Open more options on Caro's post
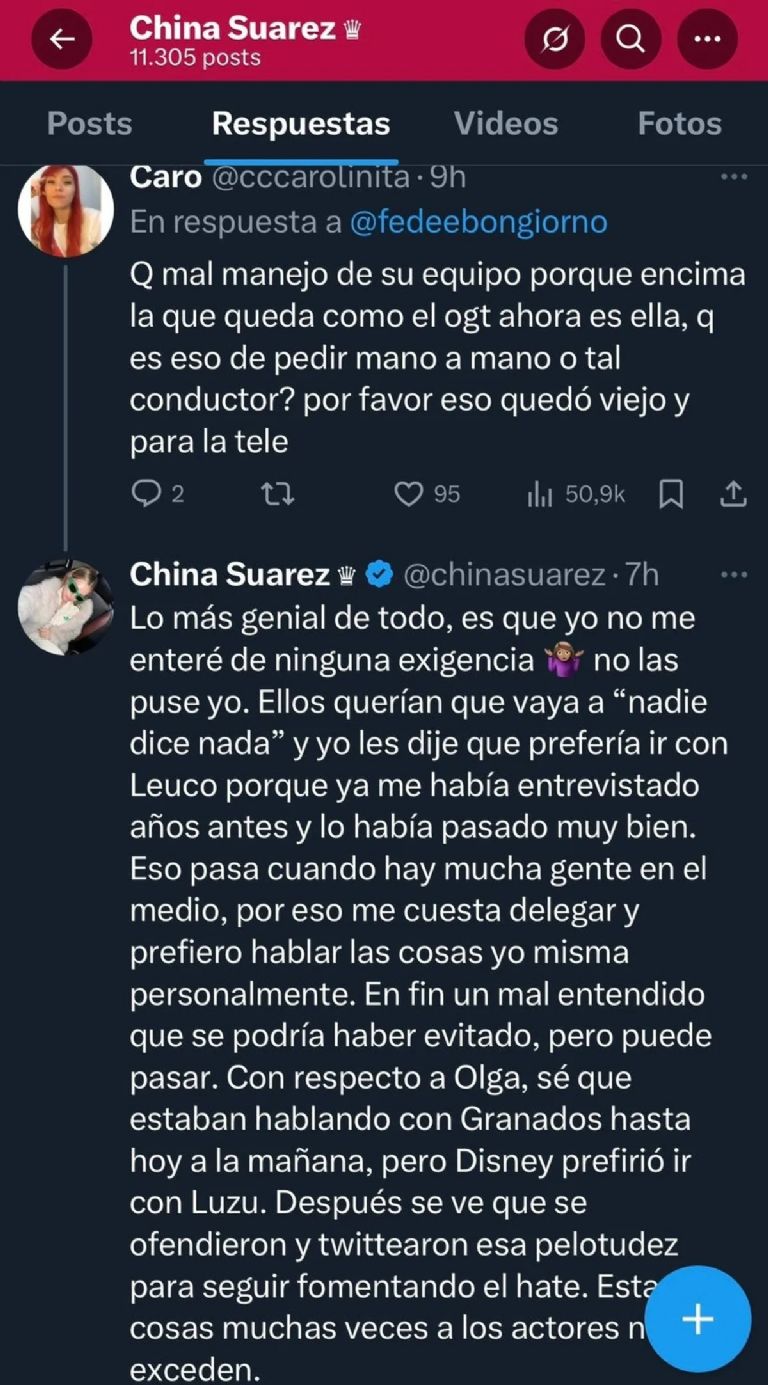Image resolution: width=768 pixels, height=1385 pixels. (x=734, y=178)
